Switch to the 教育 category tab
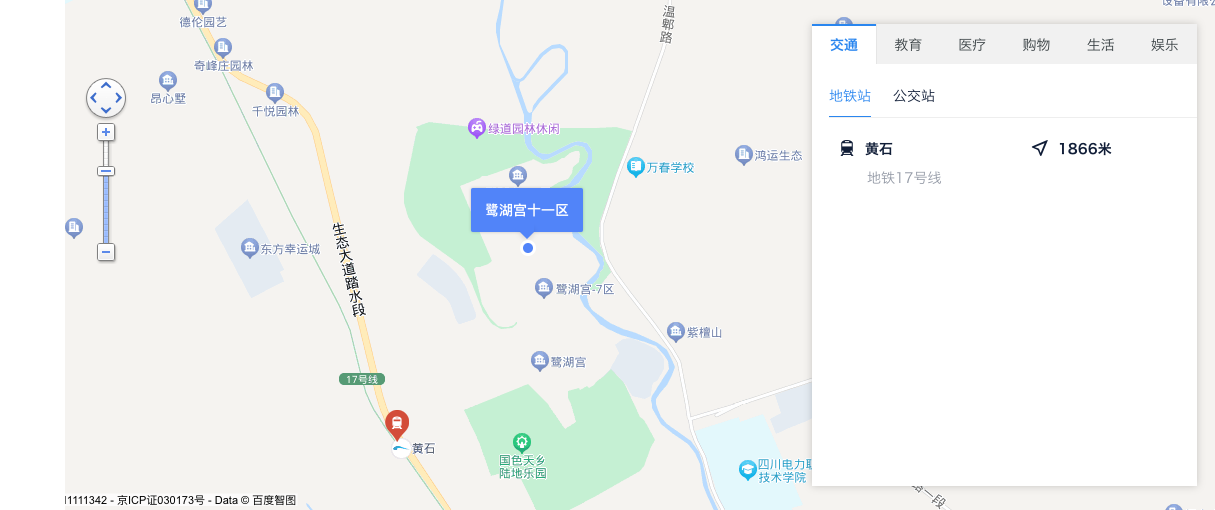 click(x=908, y=45)
